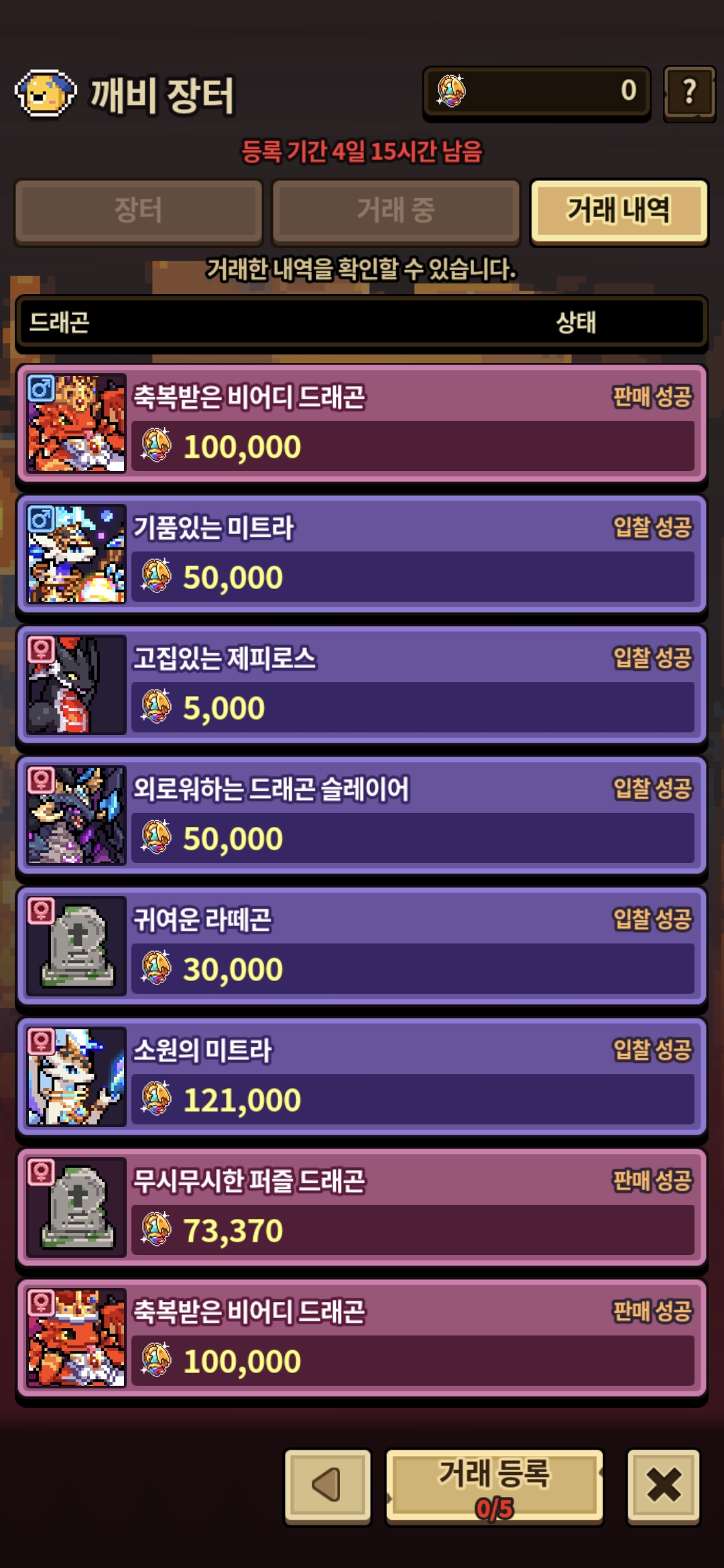Open the 외로워하는 드래곤 슬레이어 entry
The height and width of the screenshot is (1568, 724).
[x=362, y=815]
